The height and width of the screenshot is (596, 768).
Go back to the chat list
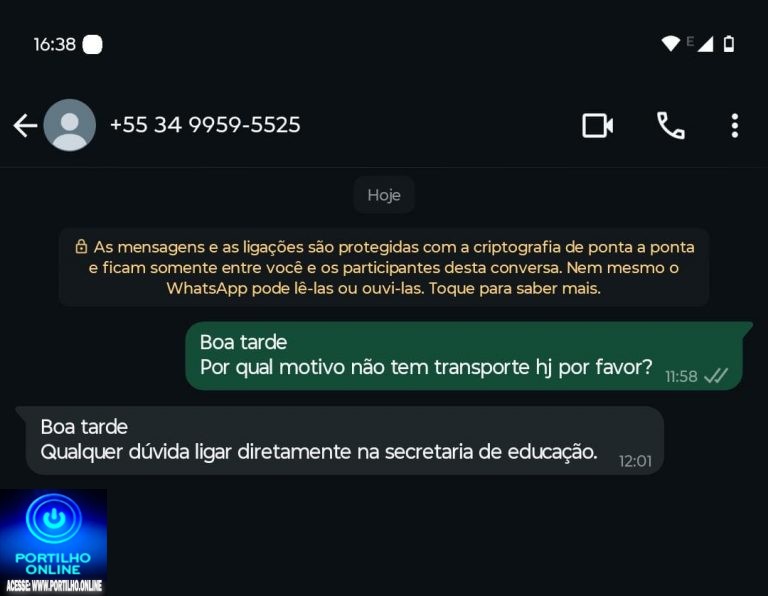coord(24,125)
